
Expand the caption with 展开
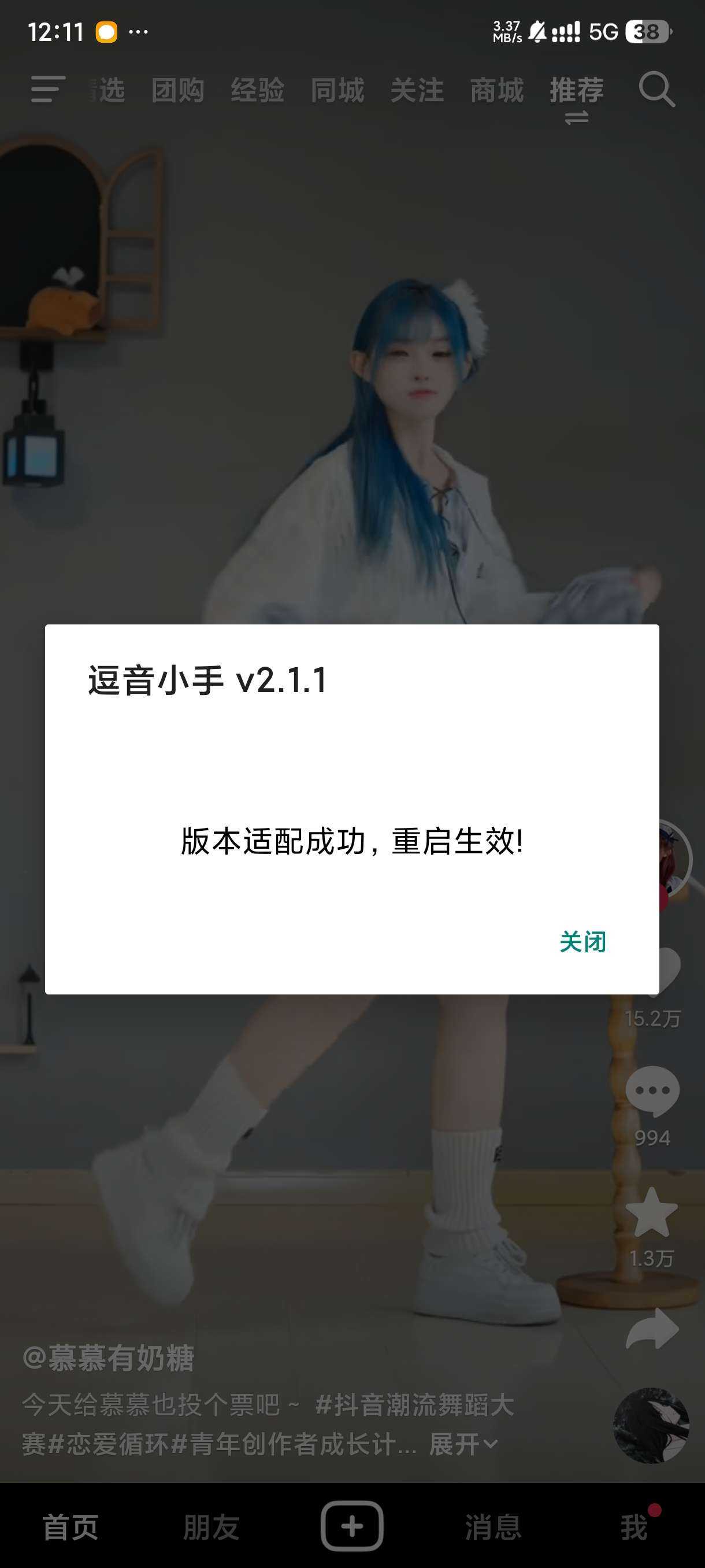(463, 1444)
